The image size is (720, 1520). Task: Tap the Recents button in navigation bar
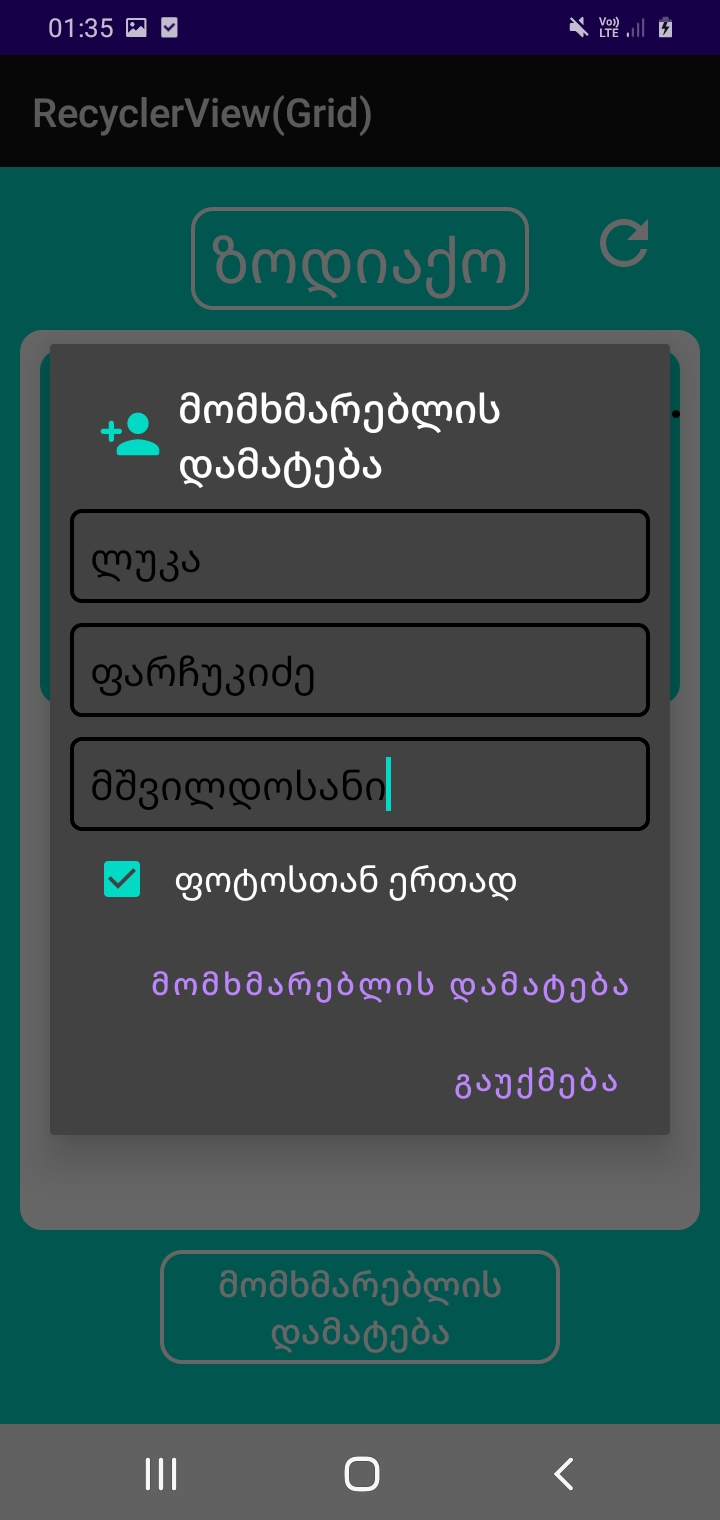point(160,1472)
